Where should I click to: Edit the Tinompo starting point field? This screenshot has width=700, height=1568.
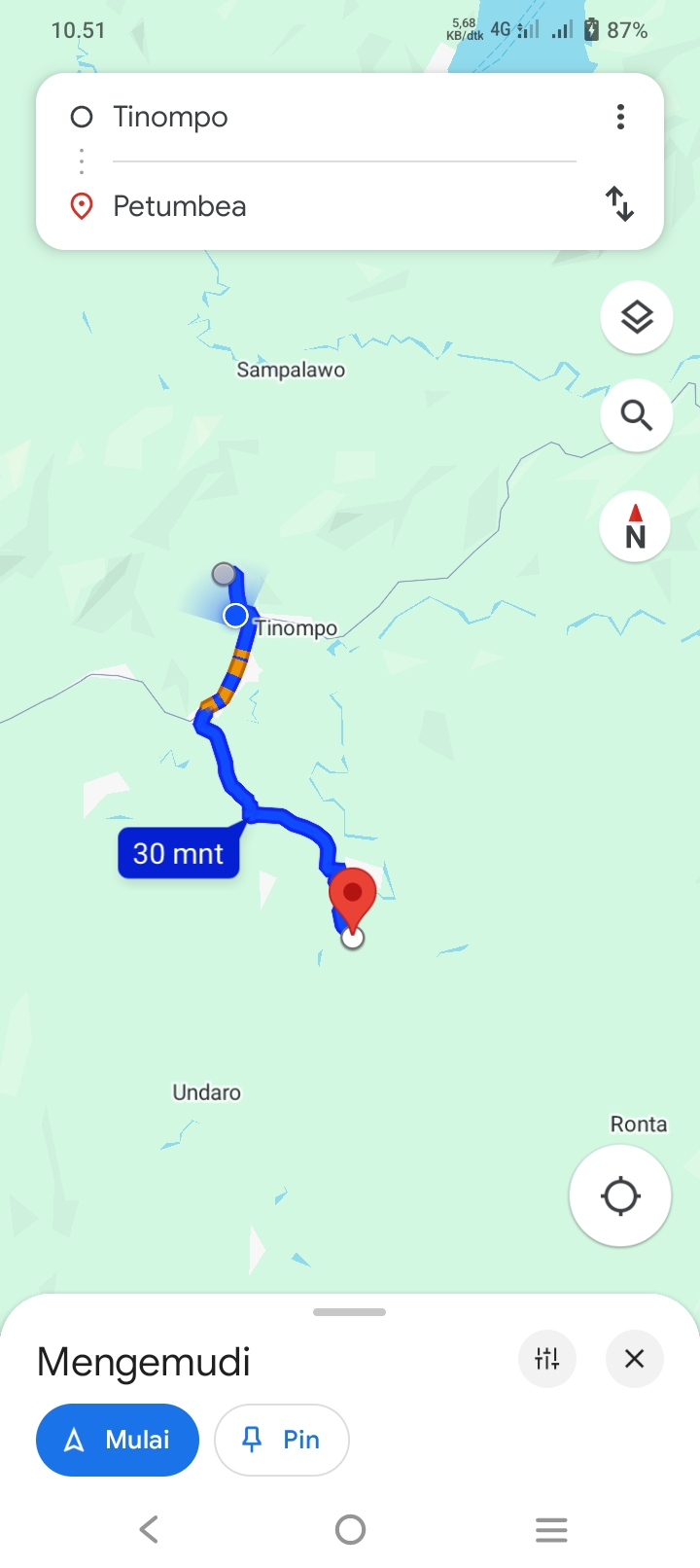click(344, 117)
